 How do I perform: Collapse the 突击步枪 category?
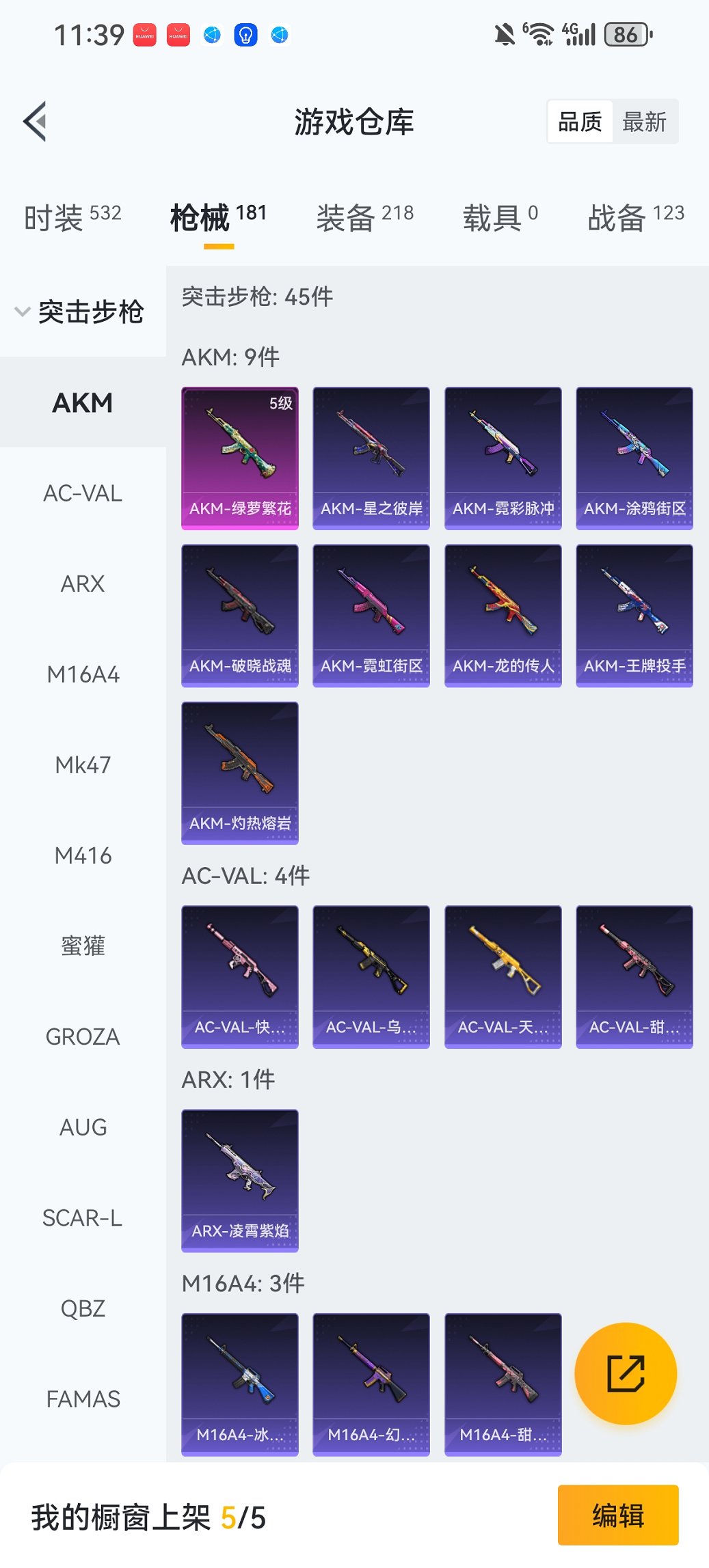[81, 312]
